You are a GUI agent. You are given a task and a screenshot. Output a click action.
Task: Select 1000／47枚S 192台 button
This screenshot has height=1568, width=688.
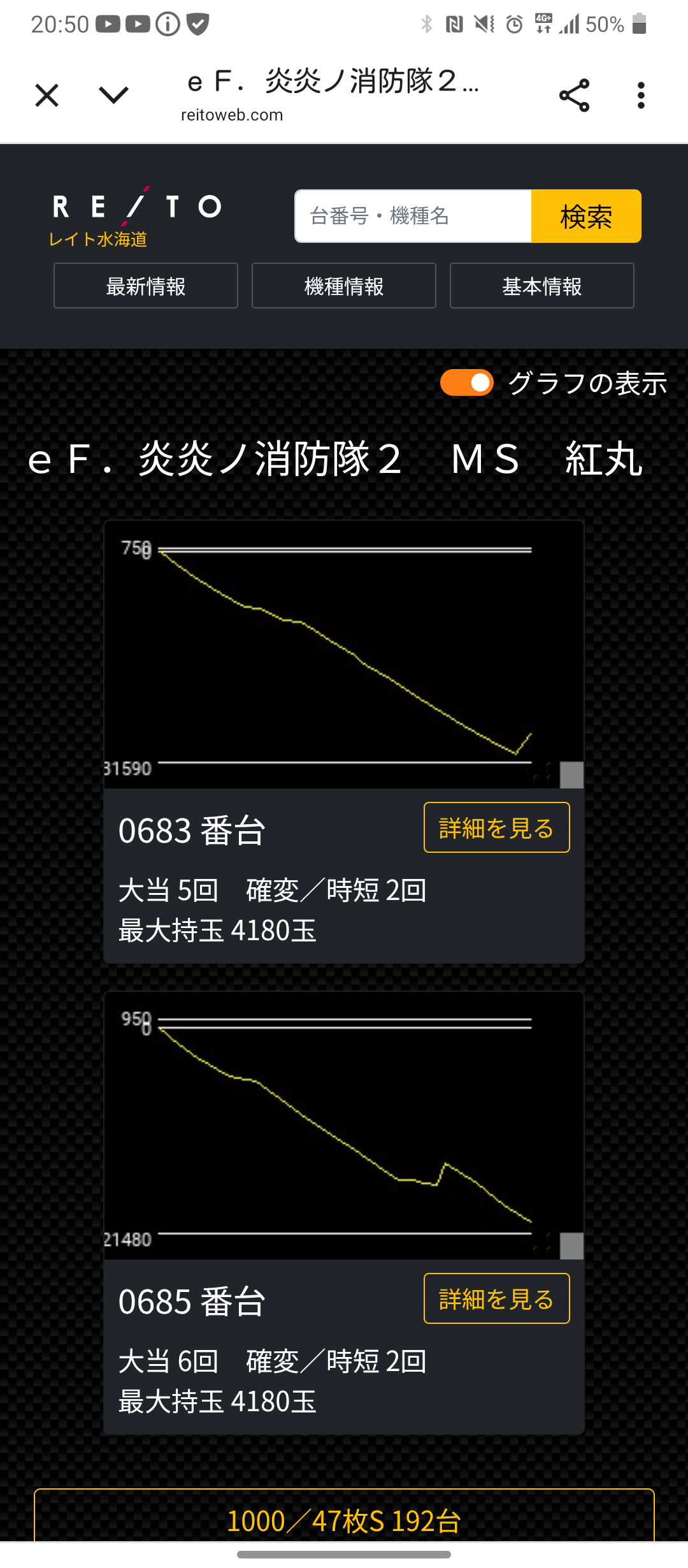[x=344, y=1520]
